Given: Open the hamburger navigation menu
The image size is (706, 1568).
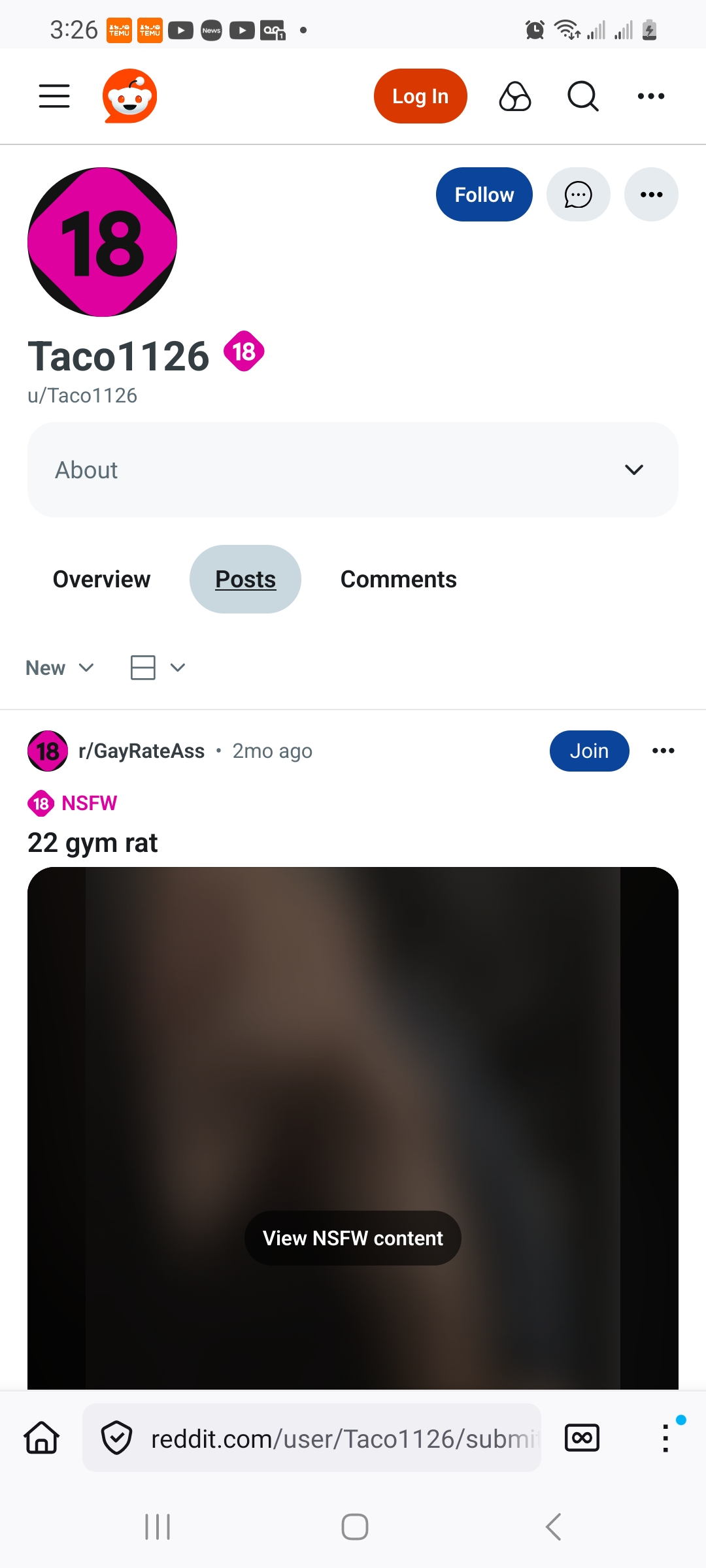Looking at the screenshot, I should click(54, 96).
